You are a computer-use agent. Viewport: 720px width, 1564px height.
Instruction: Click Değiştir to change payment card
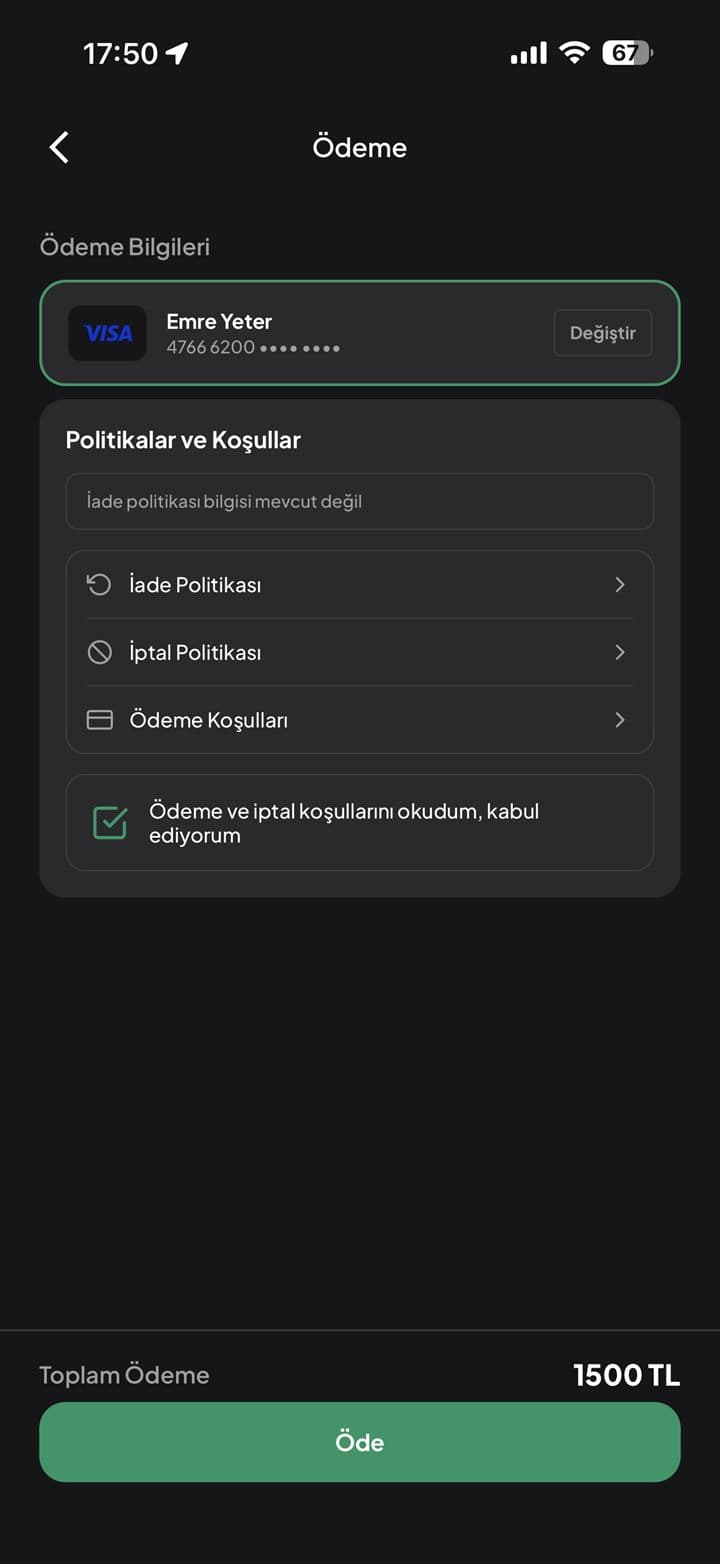[x=602, y=333]
